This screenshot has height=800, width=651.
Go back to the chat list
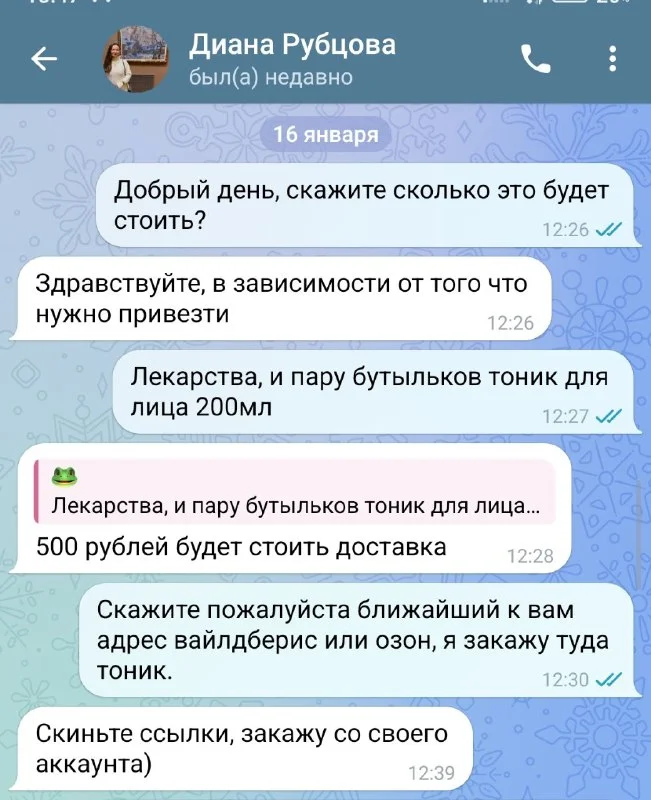(x=44, y=60)
